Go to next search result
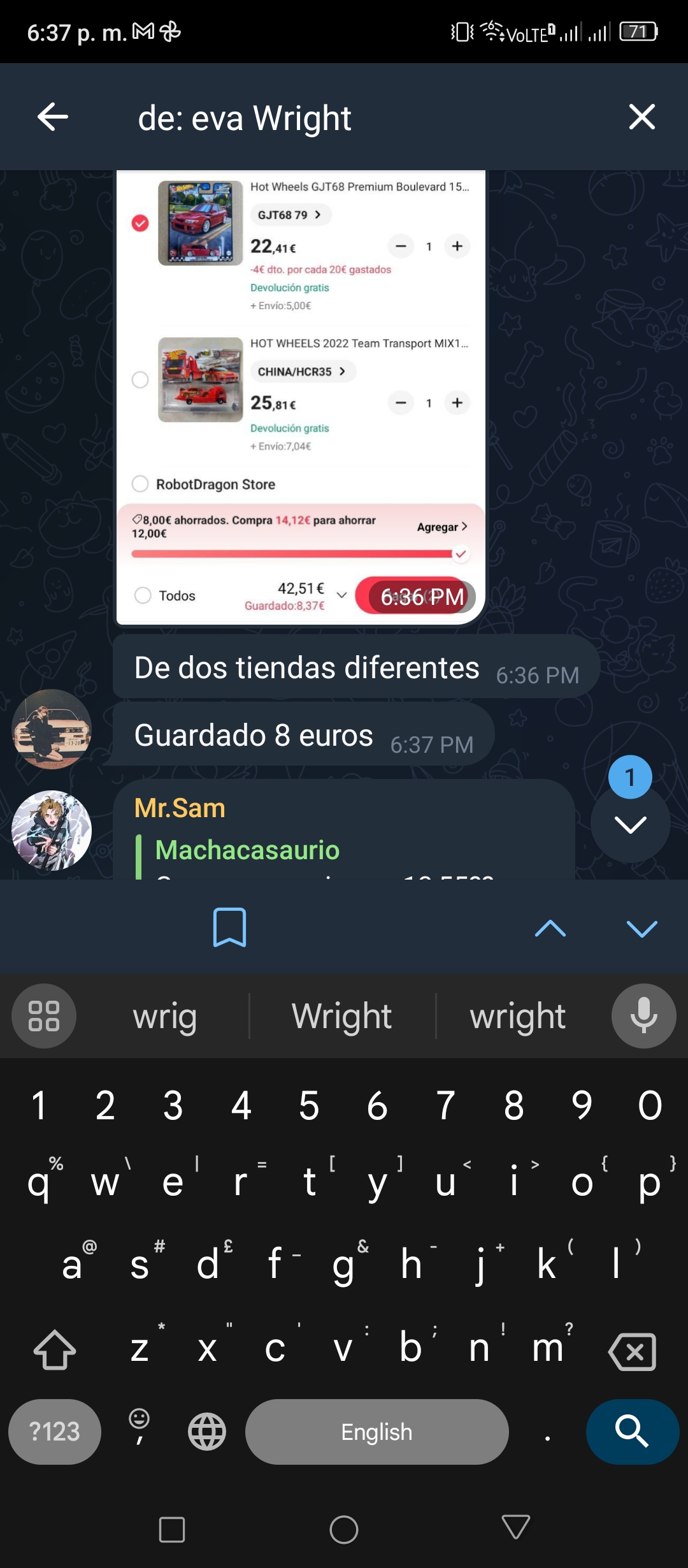The image size is (688, 1568). 642,929
